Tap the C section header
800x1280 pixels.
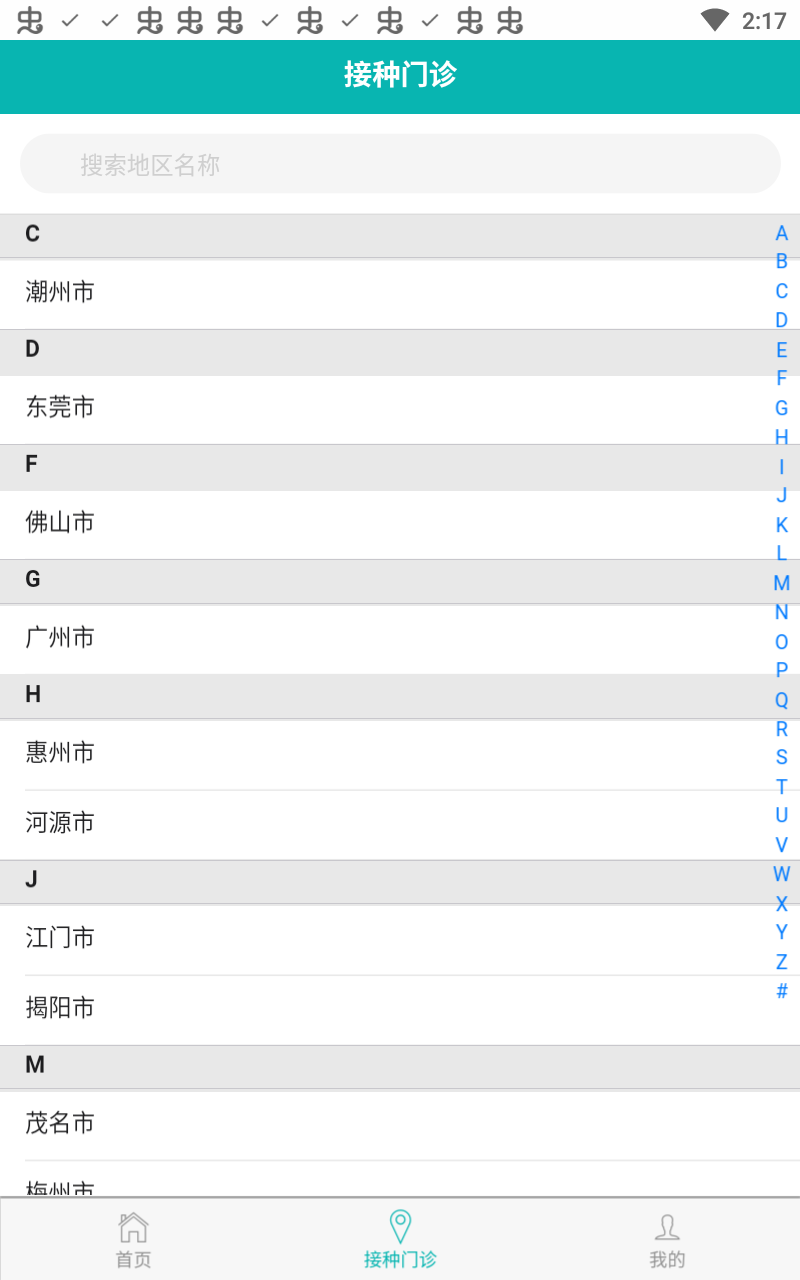[x=400, y=234]
